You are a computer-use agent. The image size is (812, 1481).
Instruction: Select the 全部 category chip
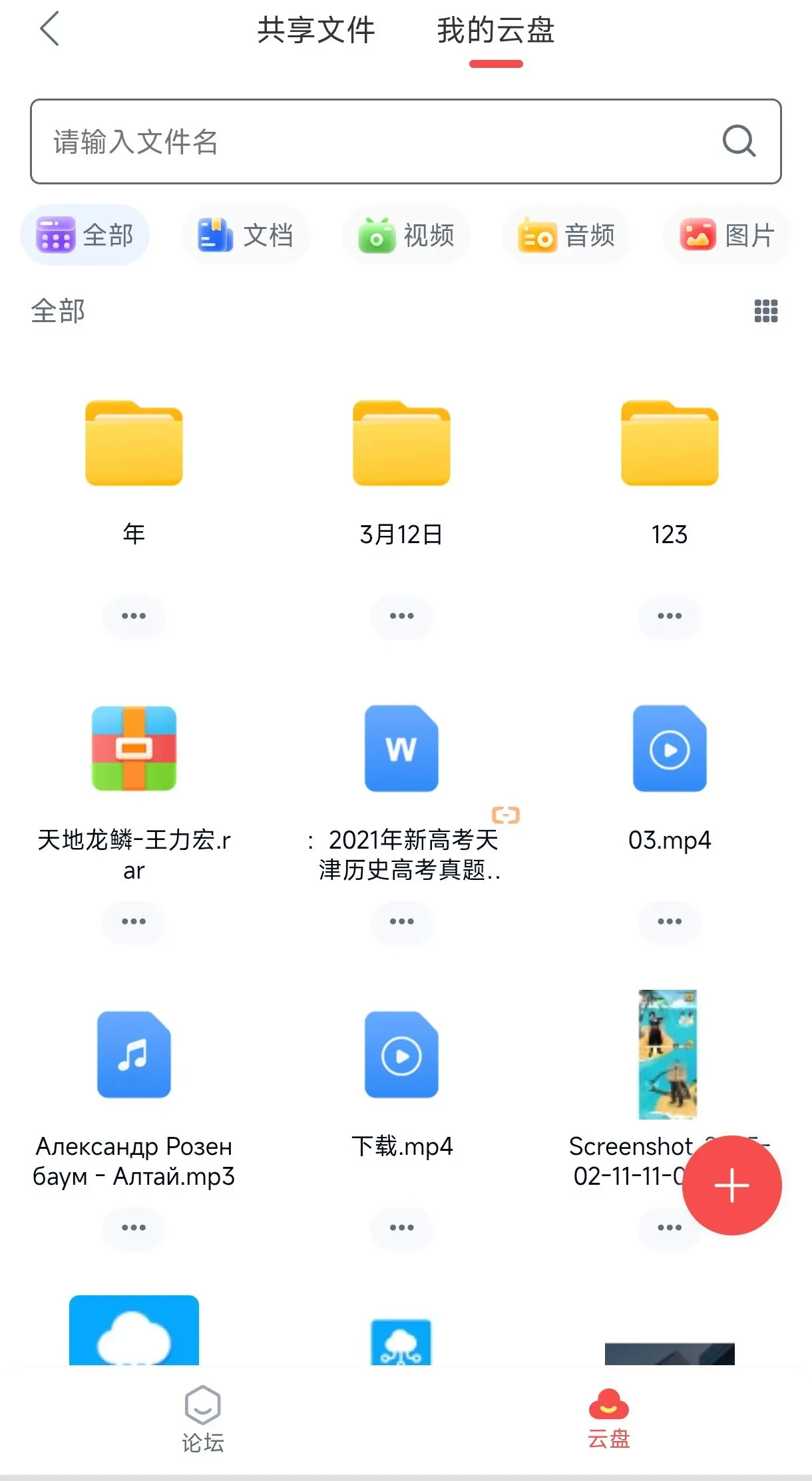click(x=85, y=235)
